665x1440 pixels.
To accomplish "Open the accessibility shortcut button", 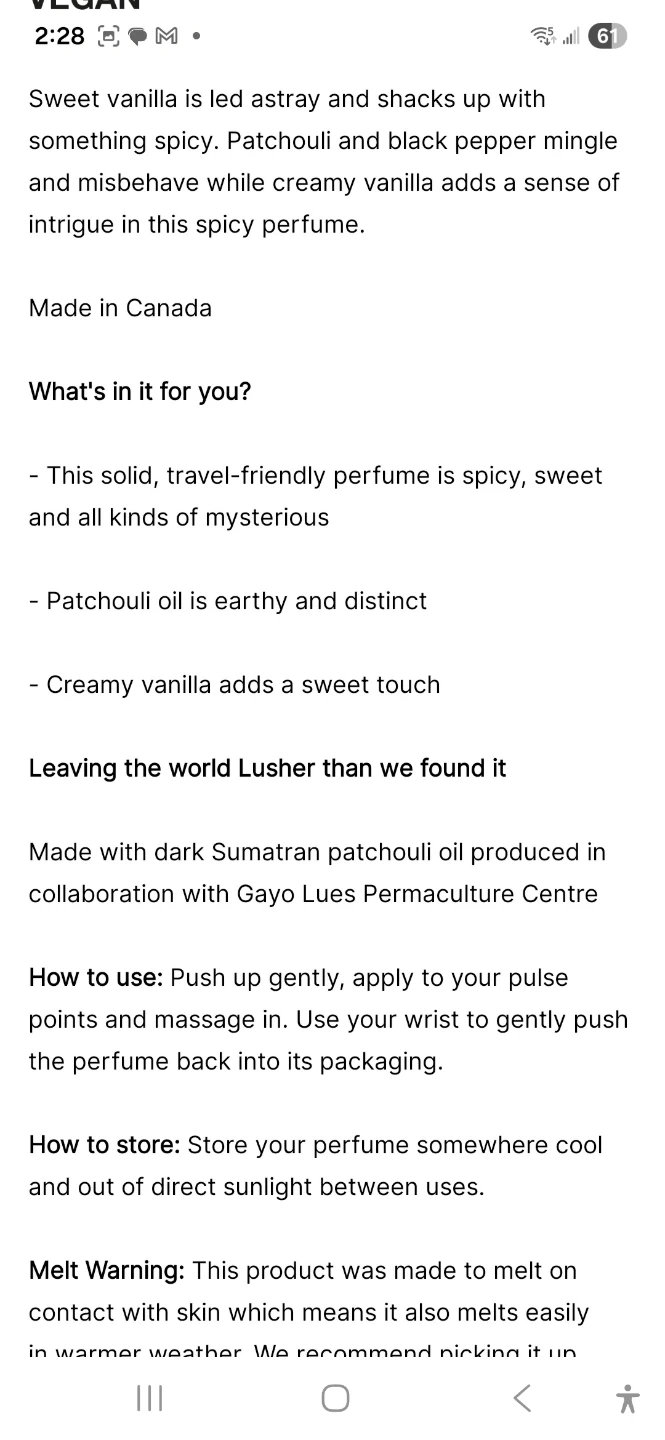I will (628, 1398).
